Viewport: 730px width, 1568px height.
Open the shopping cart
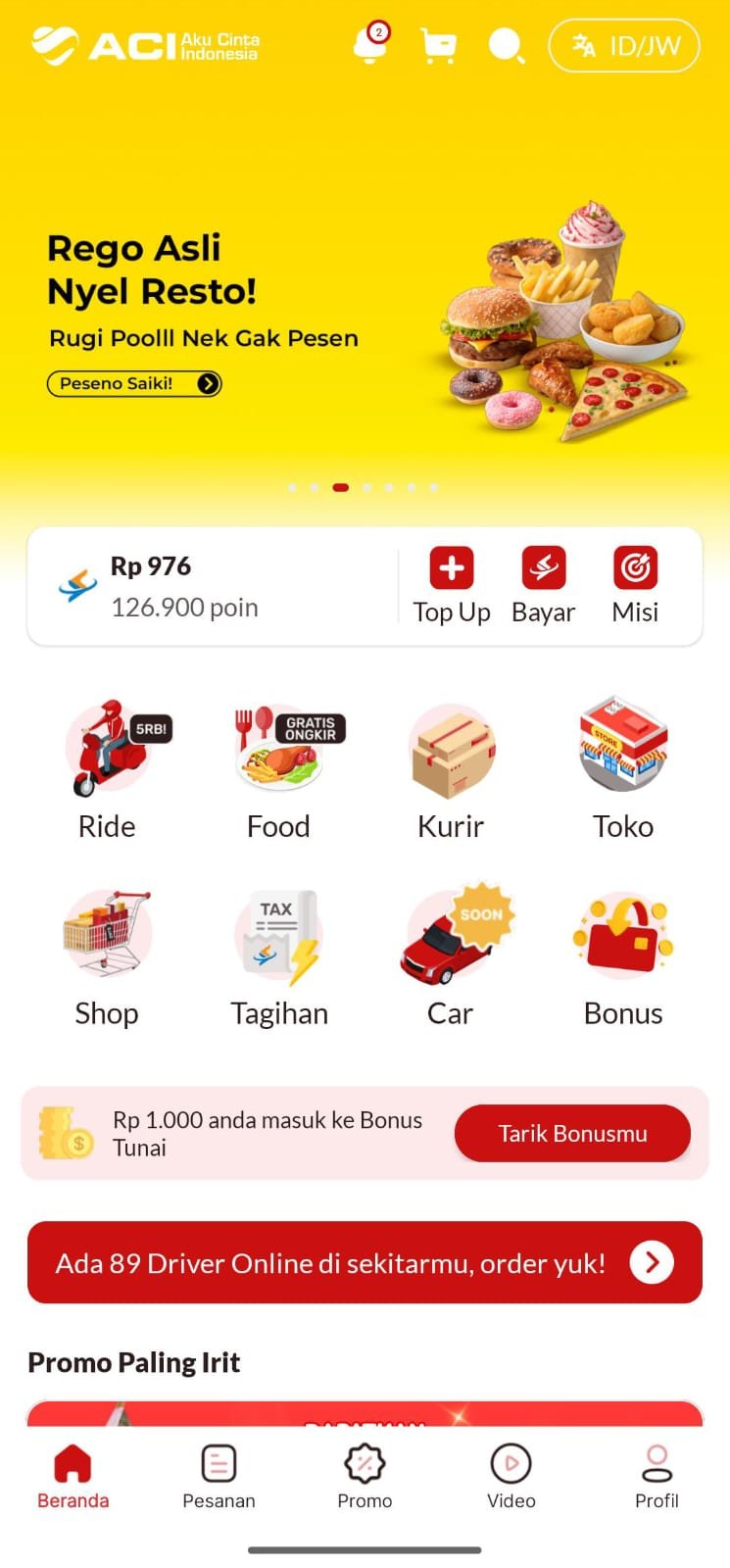(x=438, y=45)
